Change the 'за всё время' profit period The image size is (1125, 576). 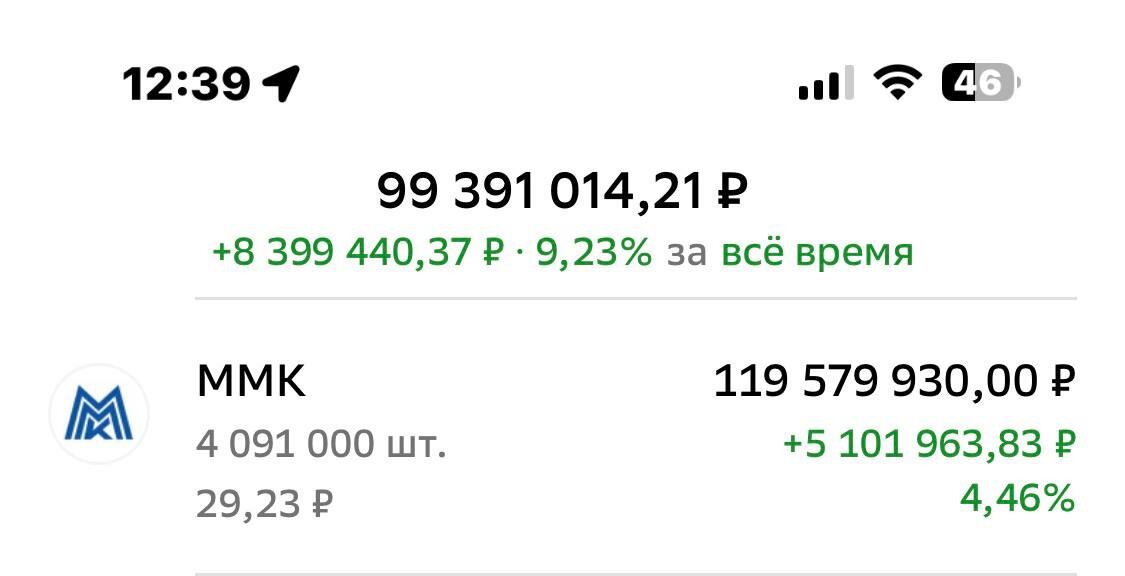(816, 252)
